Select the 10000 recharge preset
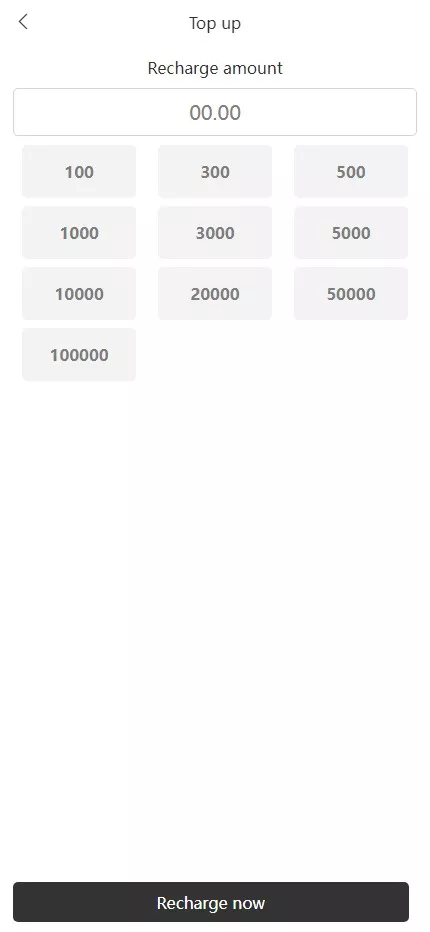This screenshot has height=932, width=430. pyautogui.click(x=79, y=294)
